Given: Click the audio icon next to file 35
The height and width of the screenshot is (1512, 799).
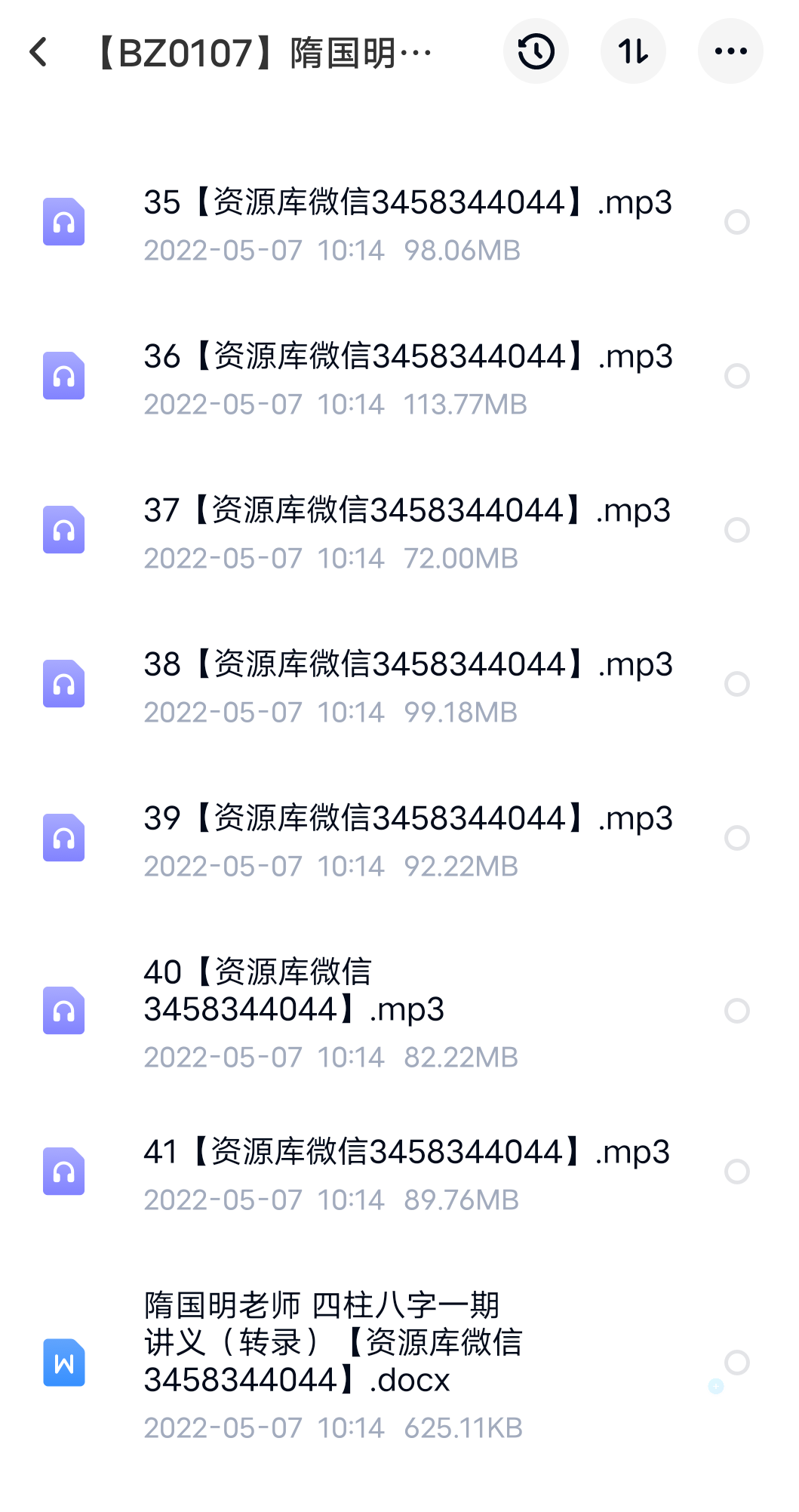Looking at the screenshot, I should tap(63, 222).
